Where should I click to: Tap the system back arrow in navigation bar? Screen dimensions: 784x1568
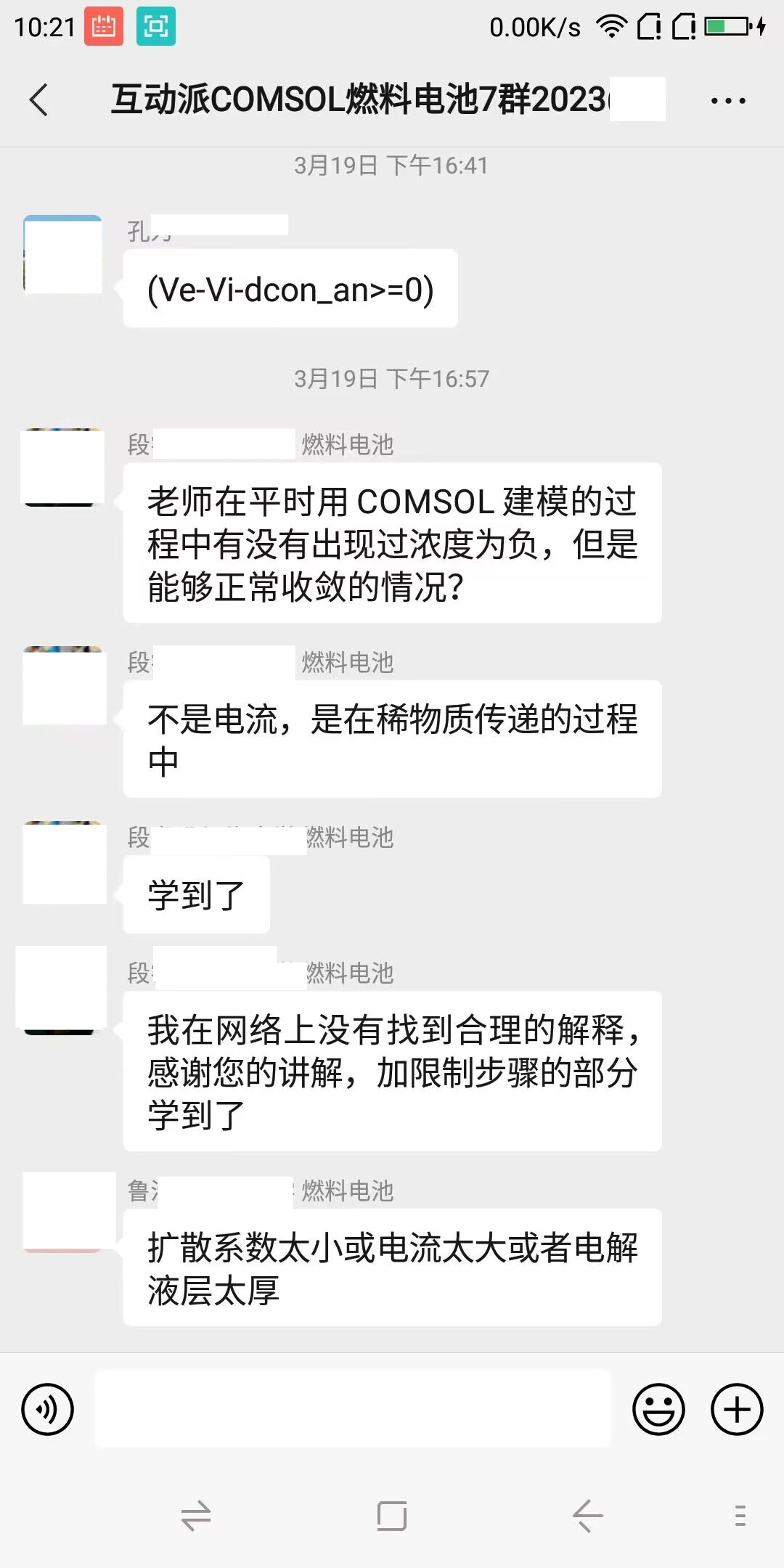tap(587, 1516)
